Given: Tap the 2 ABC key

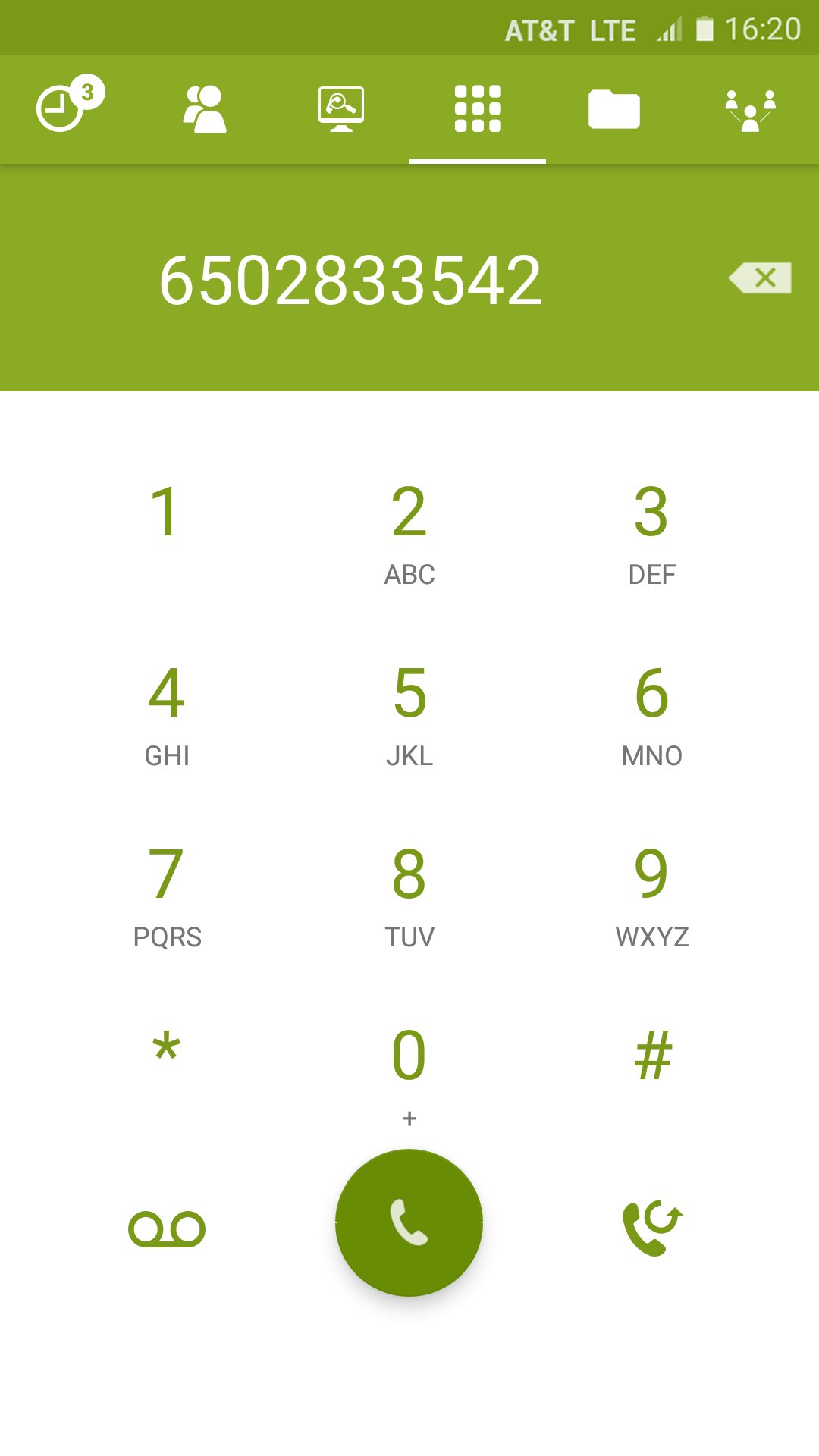Looking at the screenshot, I should pos(409,531).
